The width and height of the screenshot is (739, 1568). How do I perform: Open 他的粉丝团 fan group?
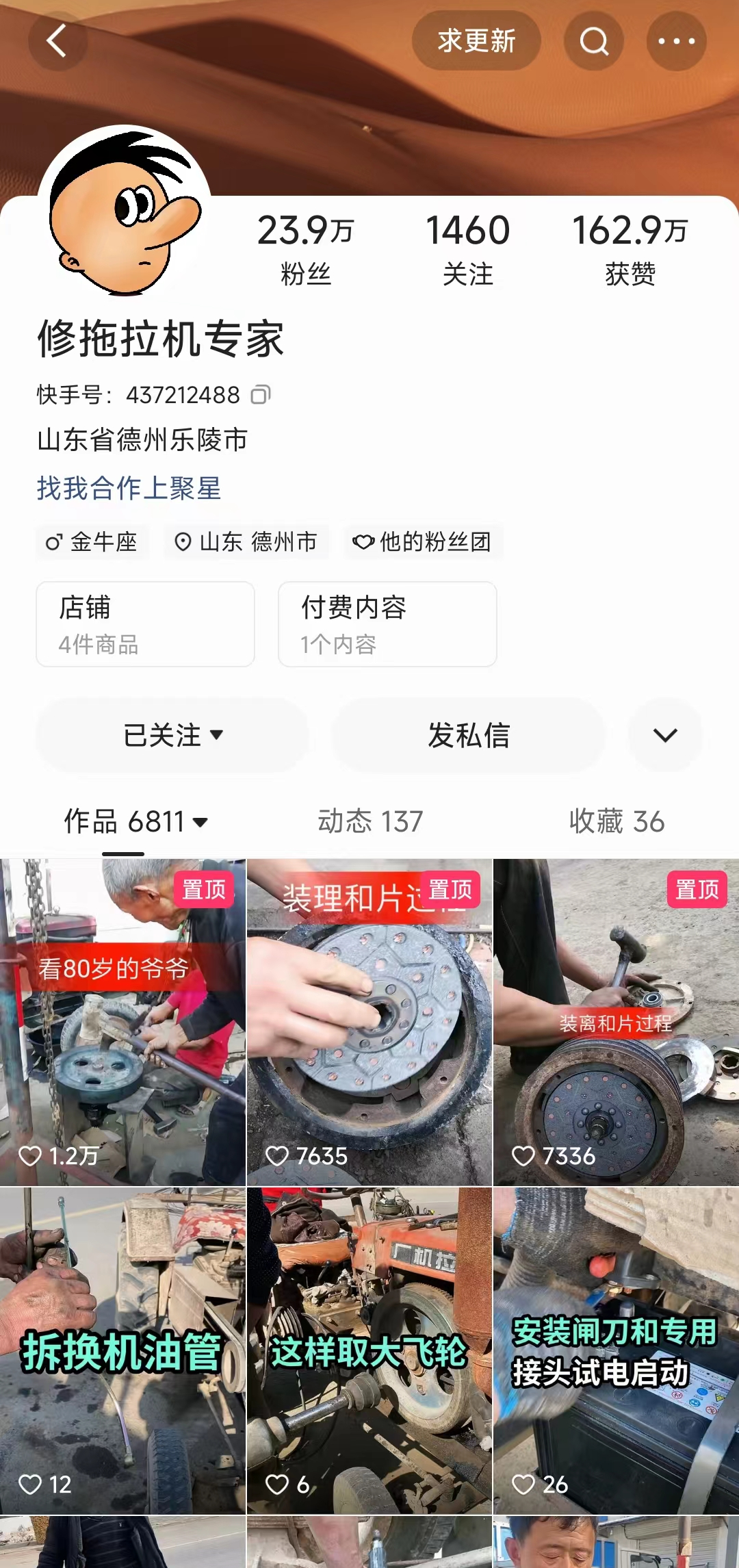(x=424, y=542)
